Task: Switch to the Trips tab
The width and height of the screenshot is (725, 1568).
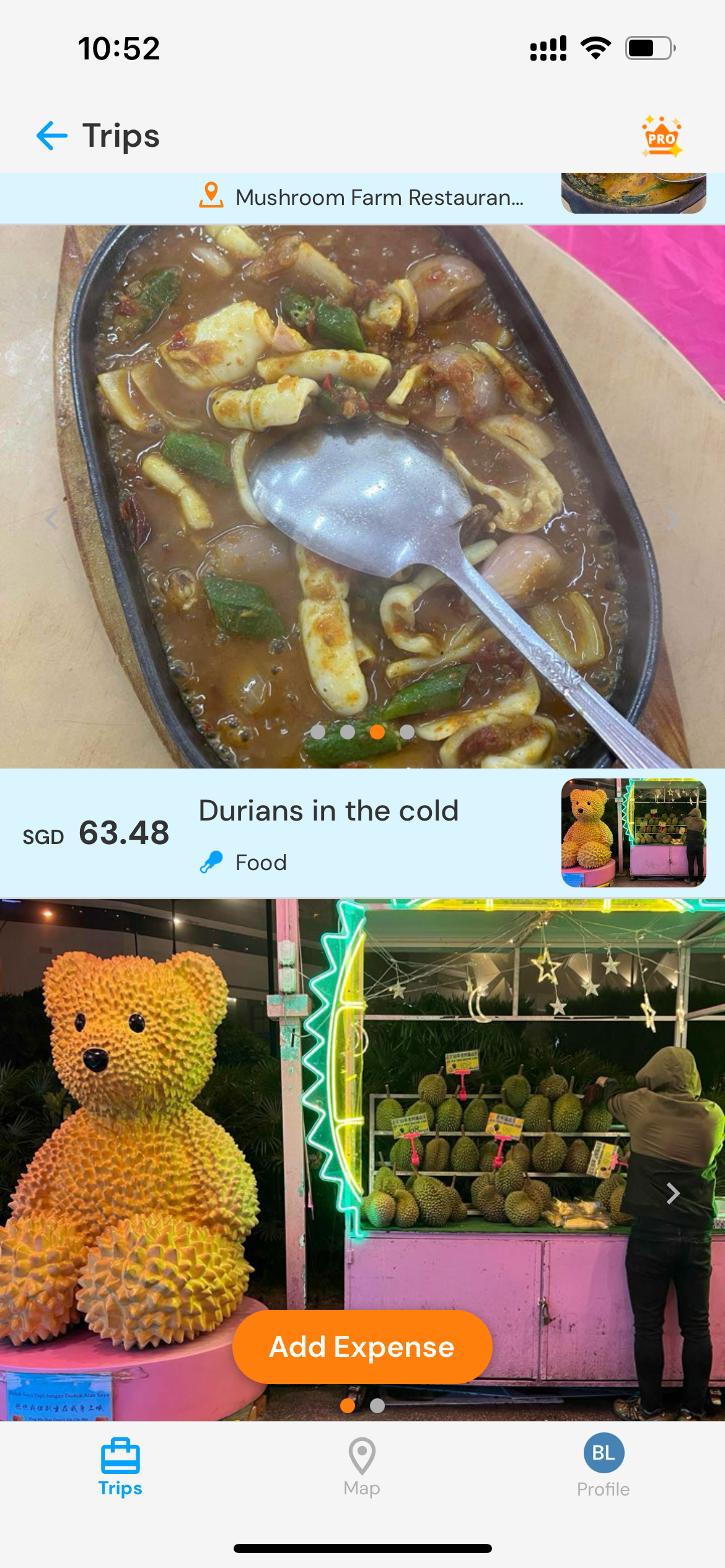Action: pos(120,1466)
